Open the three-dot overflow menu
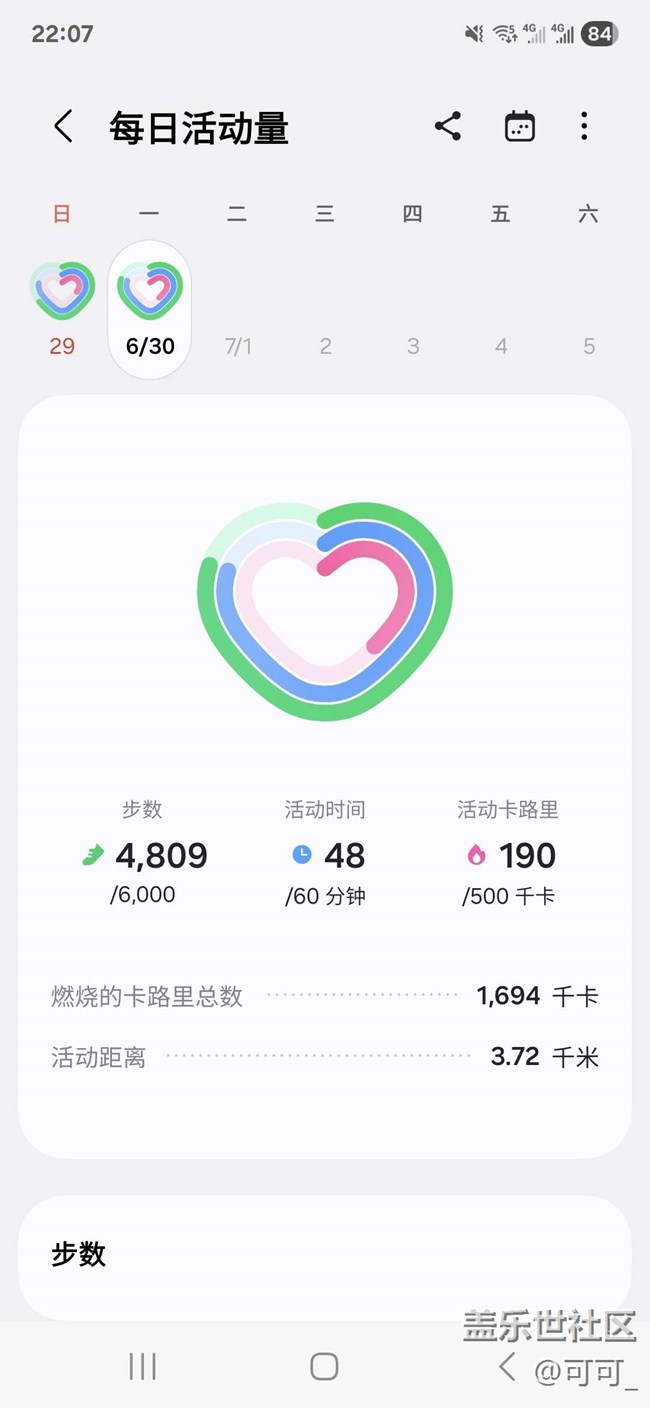Screen dimensions: 650x1408 (584, 126)
